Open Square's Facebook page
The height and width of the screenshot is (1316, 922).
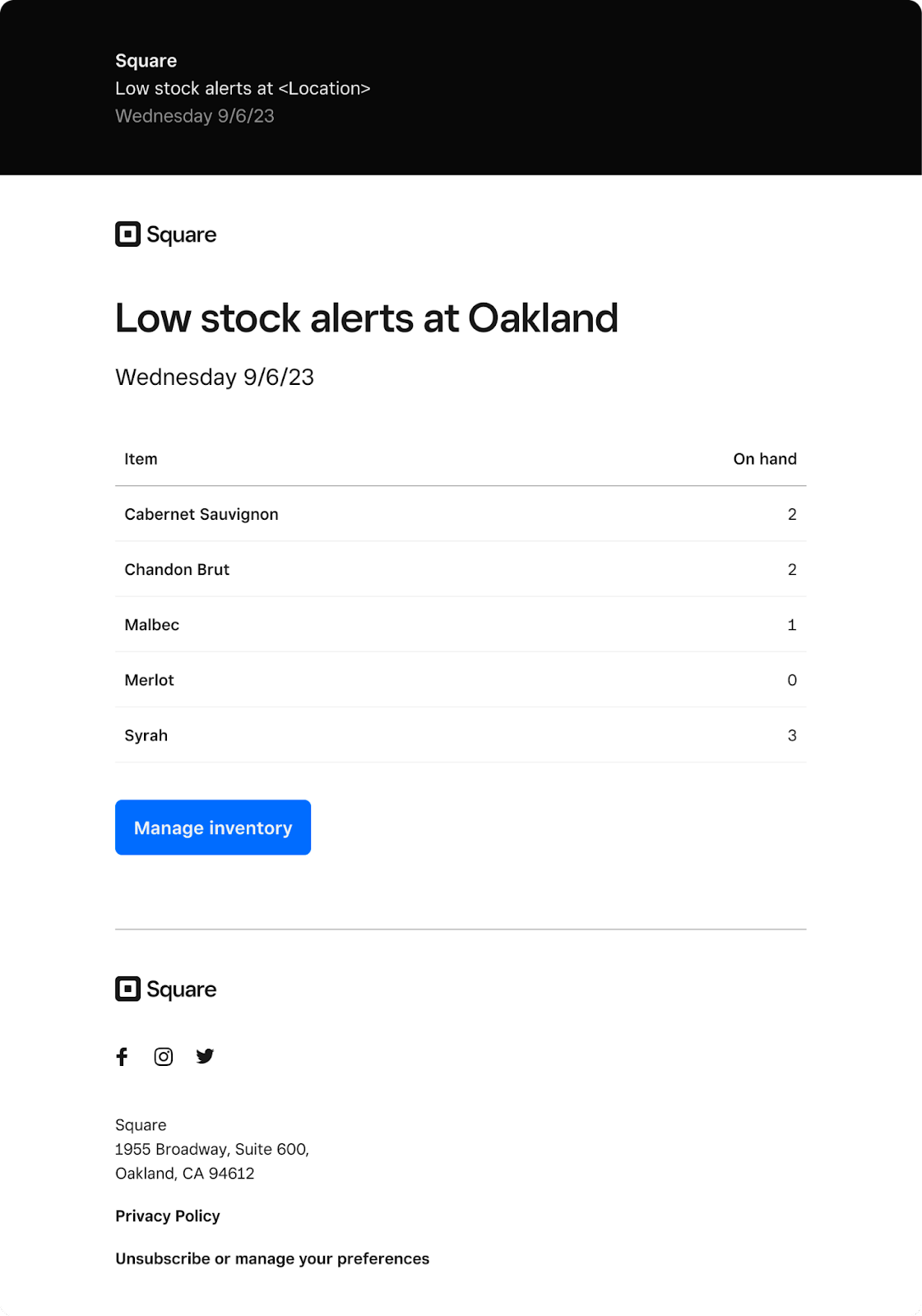point(122,1057)
